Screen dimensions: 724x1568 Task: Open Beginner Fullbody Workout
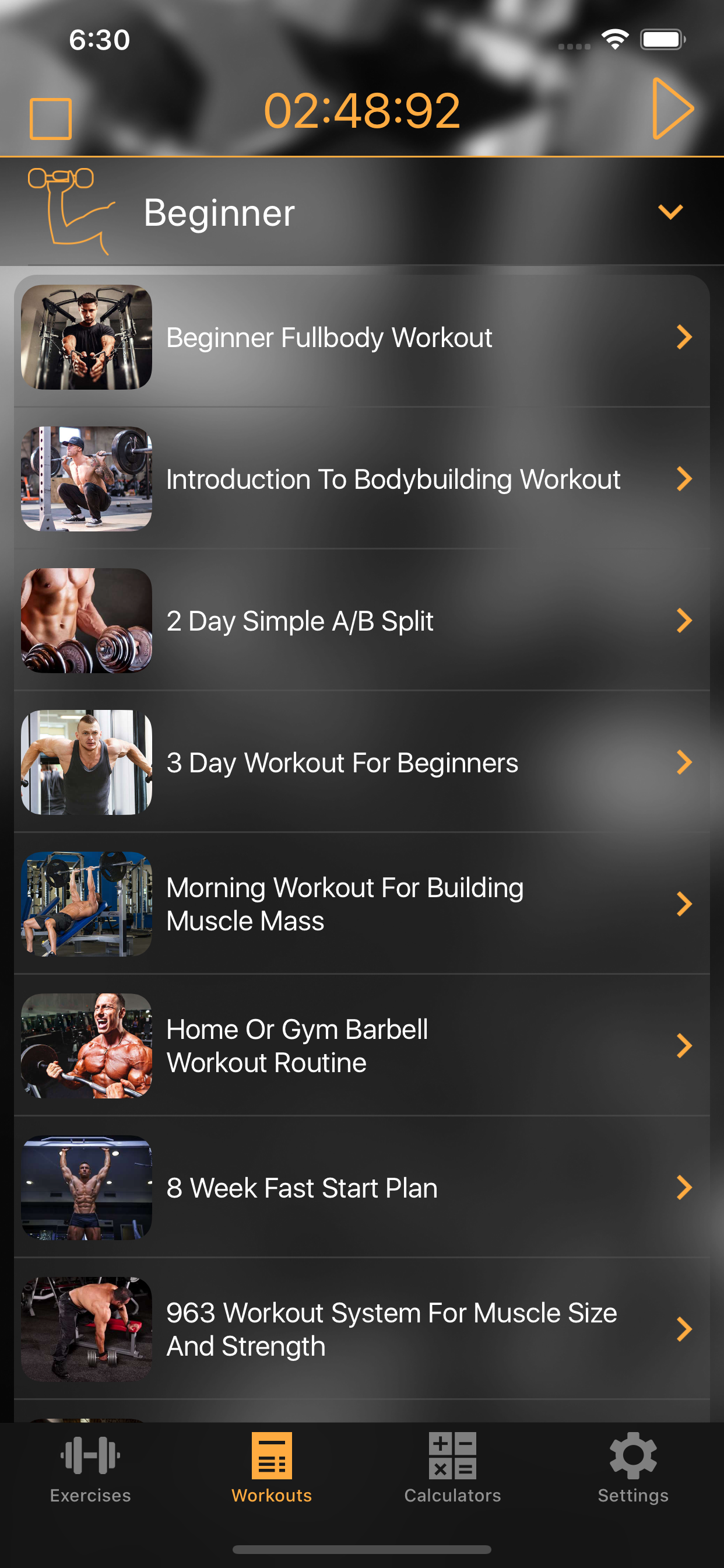coord(361,338)
